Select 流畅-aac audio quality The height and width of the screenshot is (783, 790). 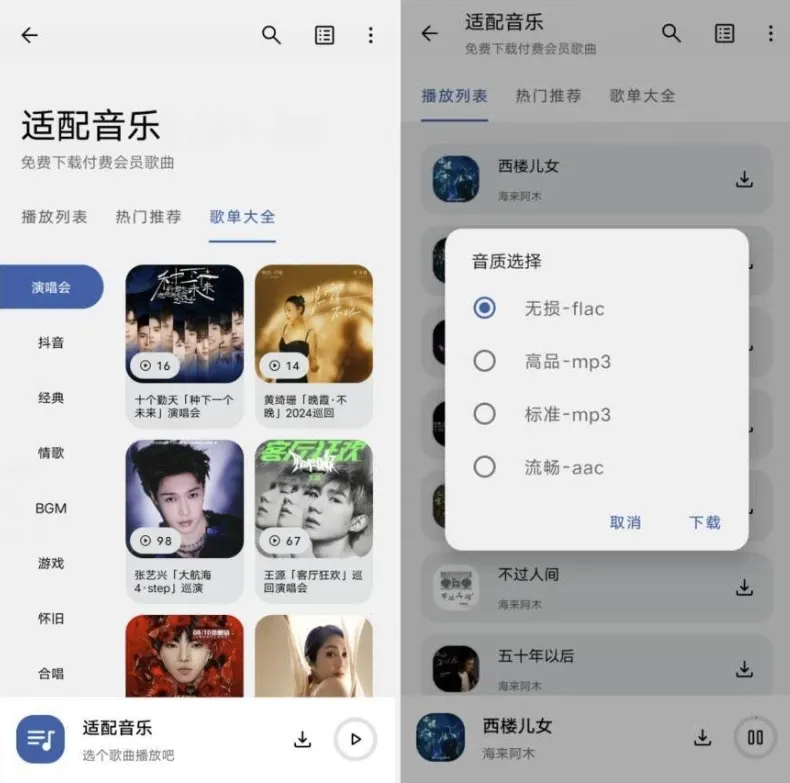coord(485,467)
